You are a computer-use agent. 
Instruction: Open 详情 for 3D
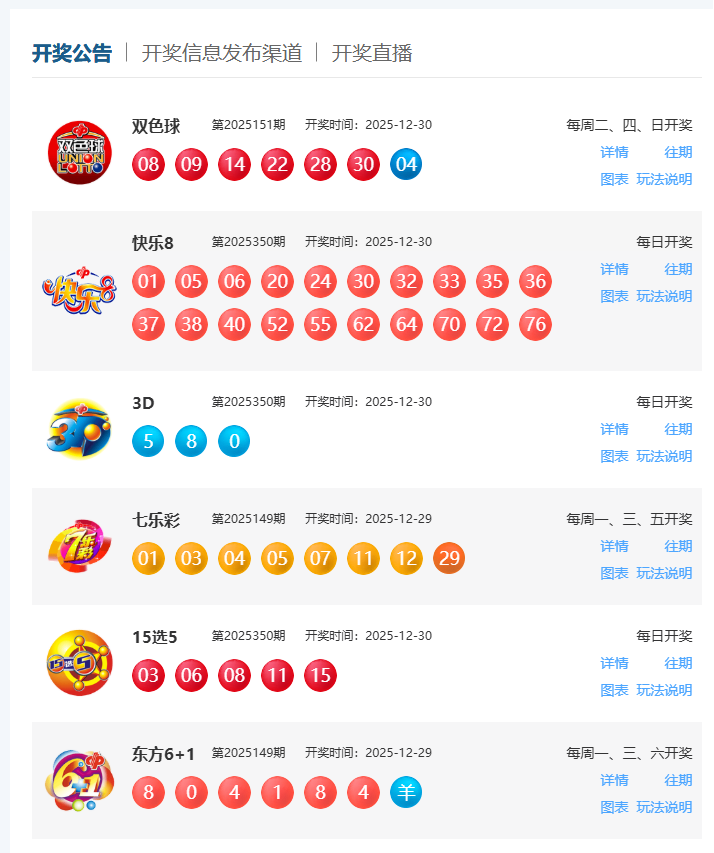[614, 429]
